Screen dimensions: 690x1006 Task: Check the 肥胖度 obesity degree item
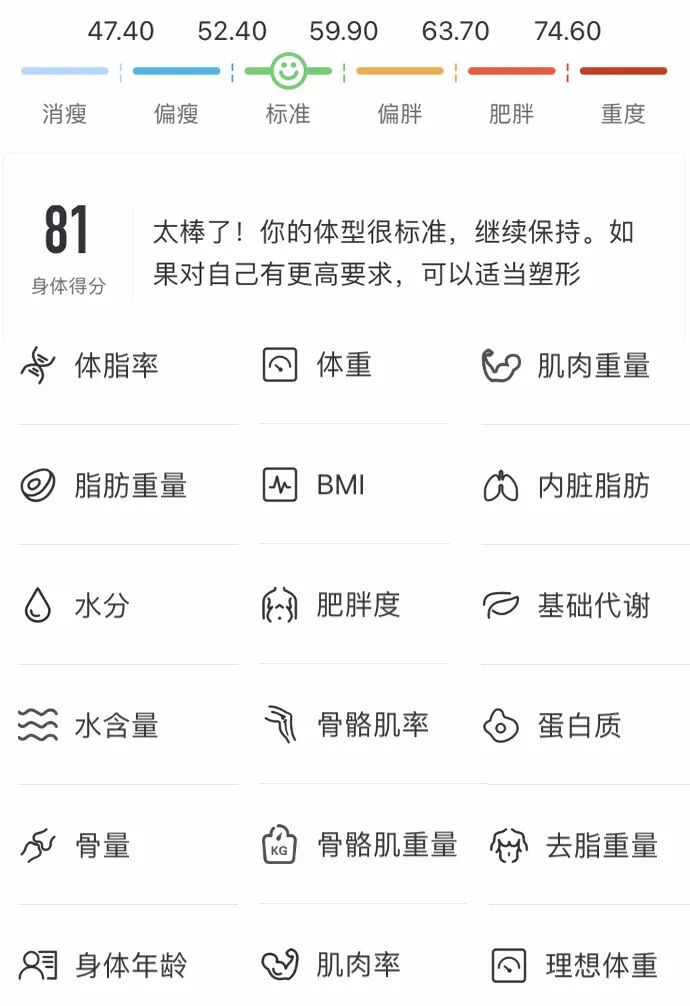[358, 606]
